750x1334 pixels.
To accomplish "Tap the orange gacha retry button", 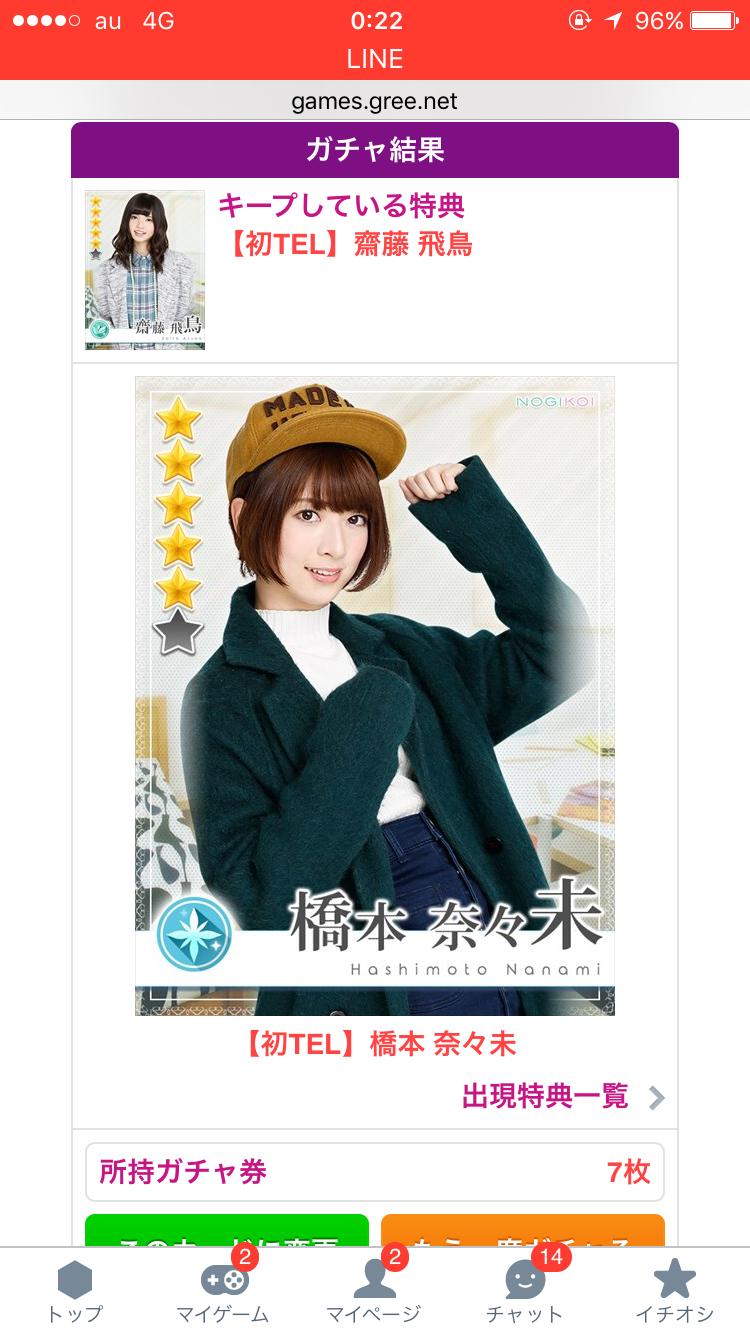I will click(522, 1231).
